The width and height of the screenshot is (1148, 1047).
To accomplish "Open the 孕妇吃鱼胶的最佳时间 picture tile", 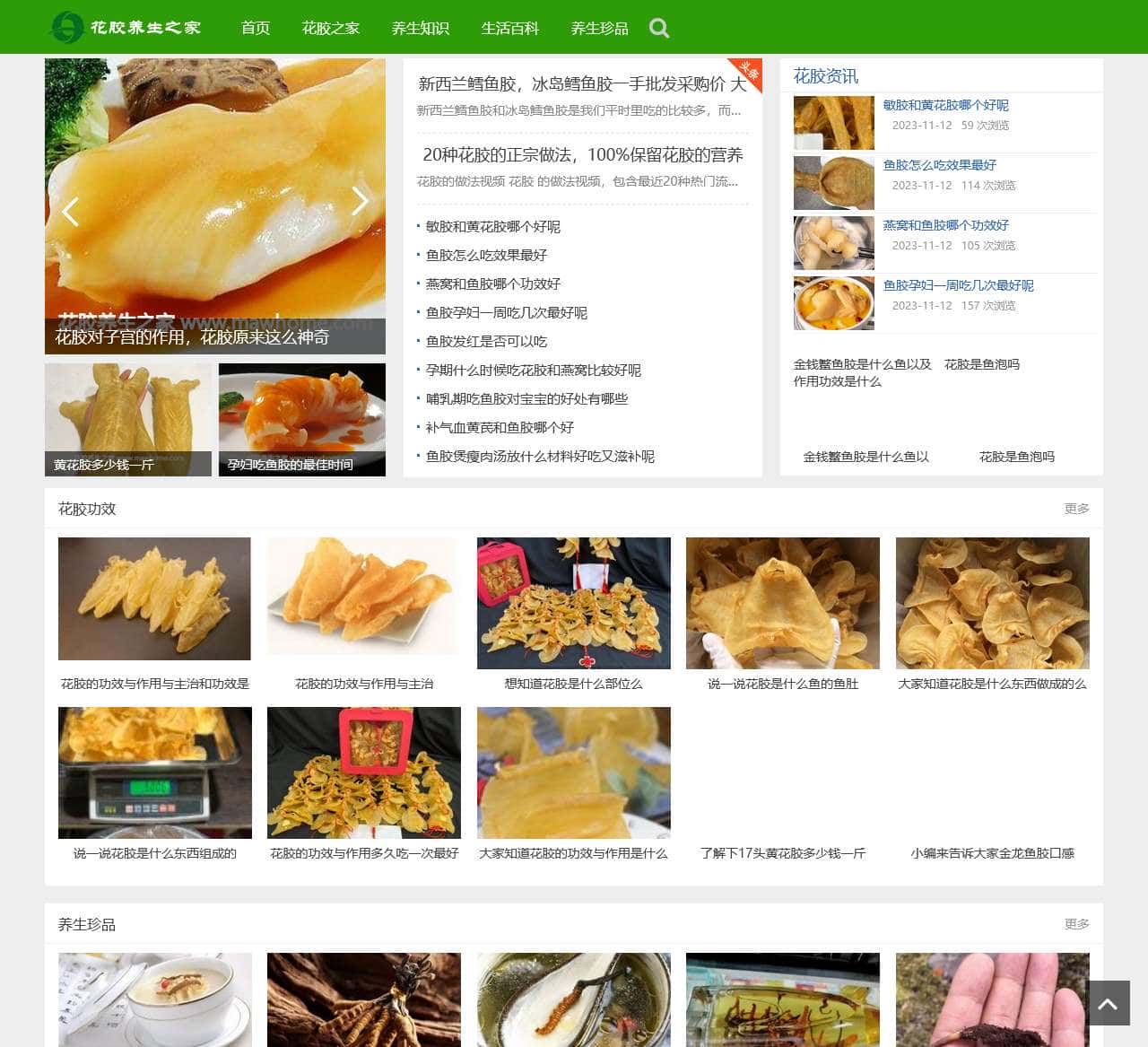I will click(x=302, y=419).
